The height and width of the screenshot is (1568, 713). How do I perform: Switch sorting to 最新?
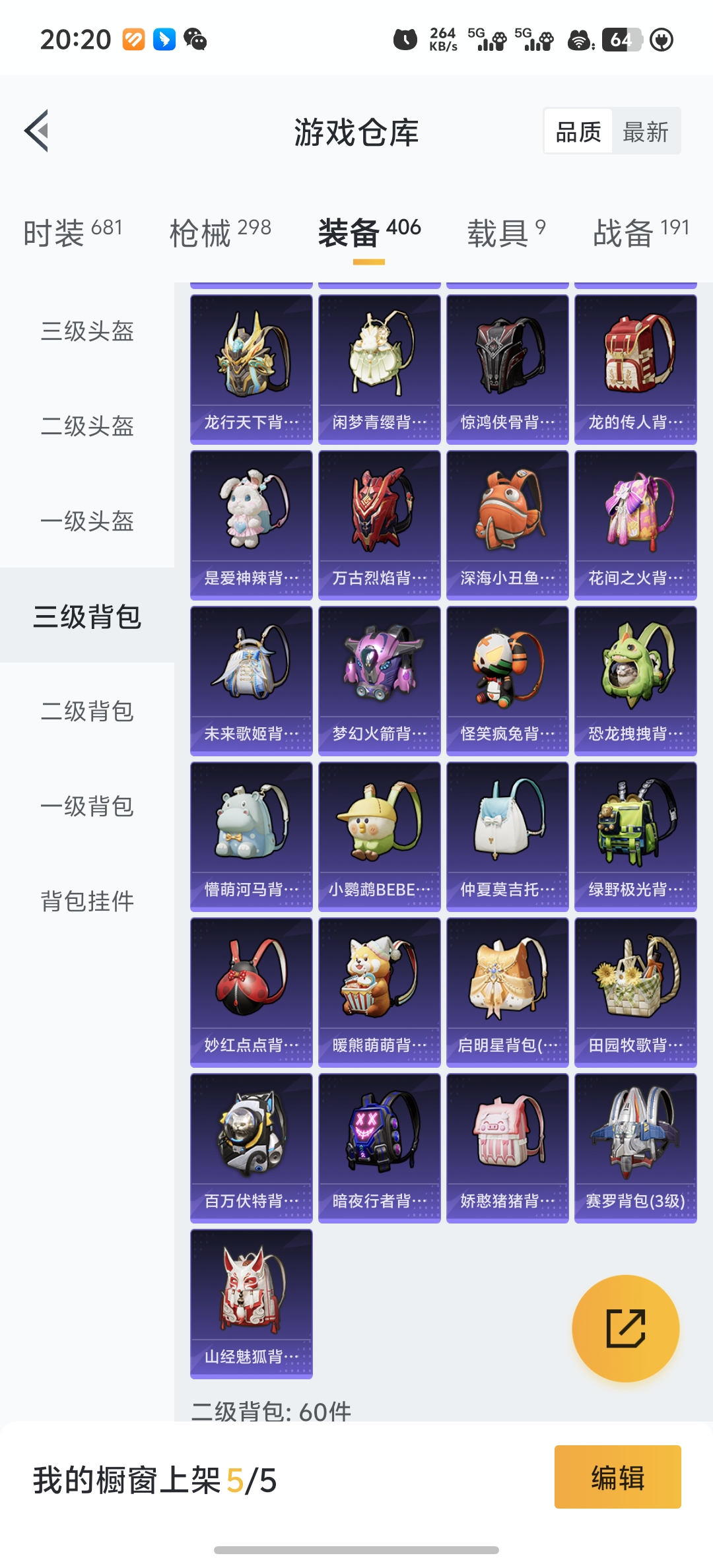coord(646,131)
